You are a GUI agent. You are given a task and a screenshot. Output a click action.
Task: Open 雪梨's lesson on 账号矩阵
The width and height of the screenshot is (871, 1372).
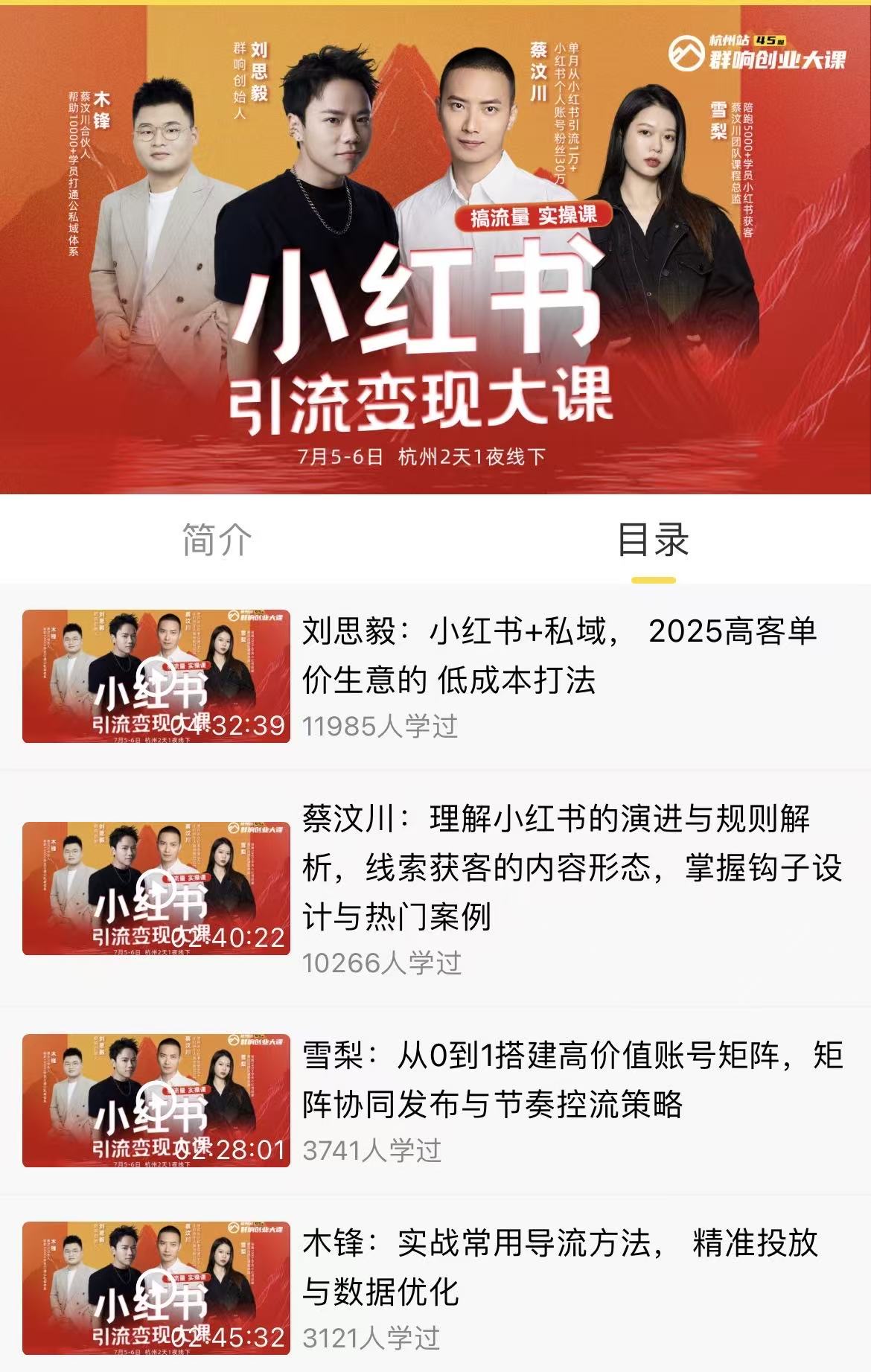572,1079
